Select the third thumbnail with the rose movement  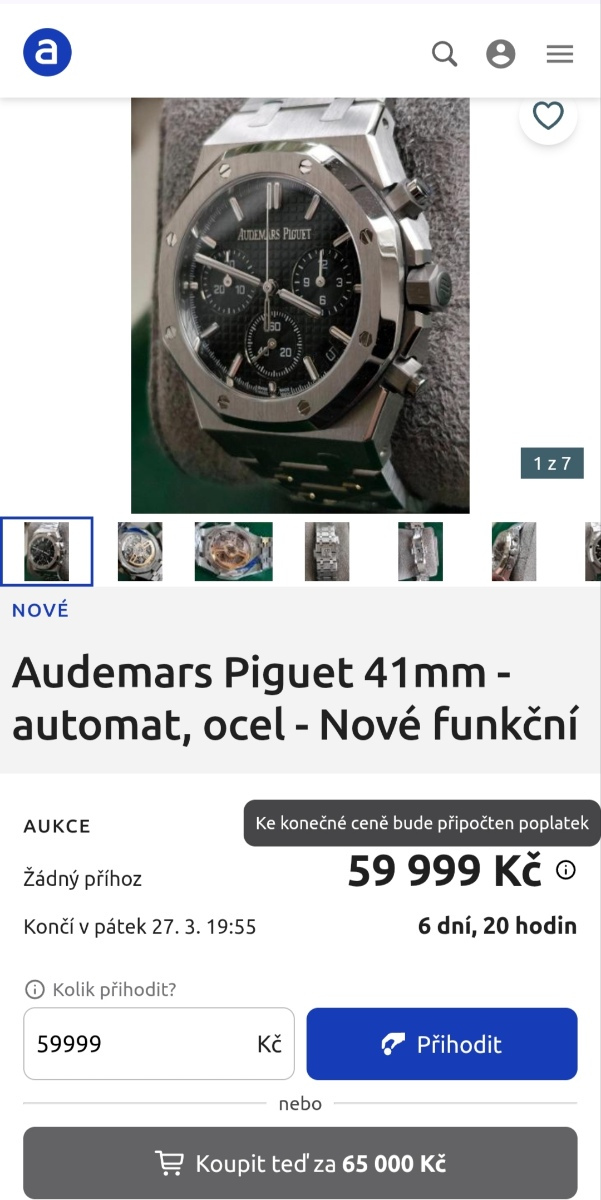[x=233, y=551]
